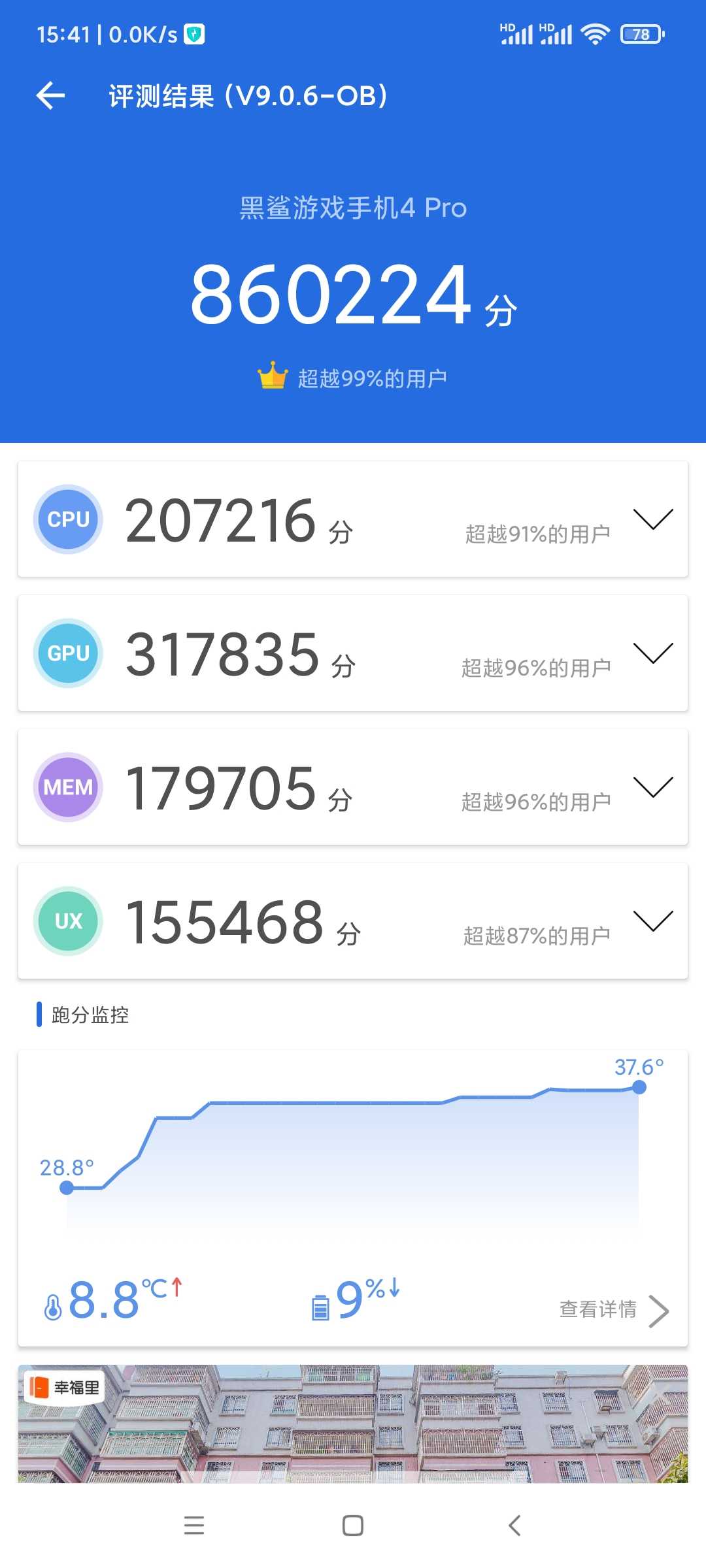Go back using the top-left arrow
Viewport: 706px width, 1568px height.
click(51, 96)
